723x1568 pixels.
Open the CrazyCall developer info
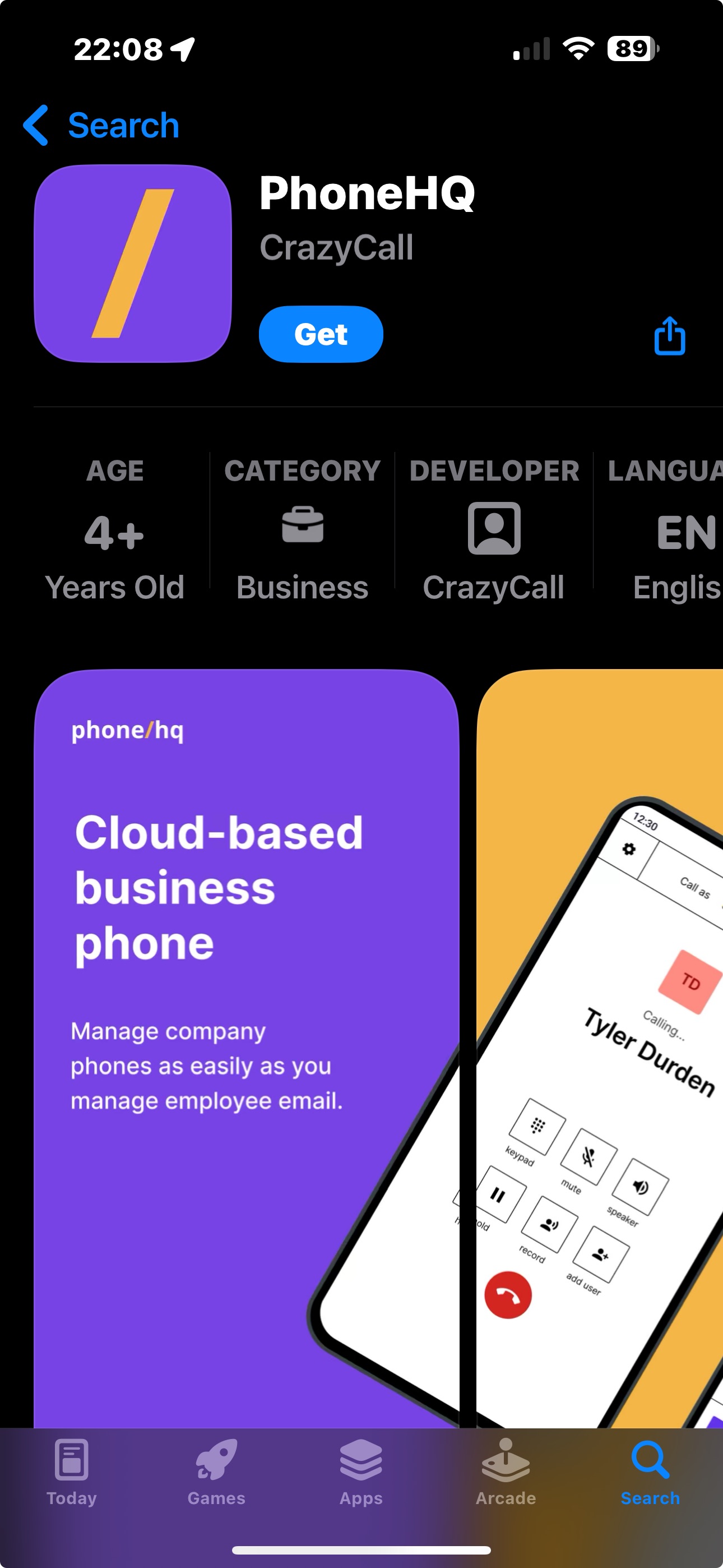[x=494, y=529]
